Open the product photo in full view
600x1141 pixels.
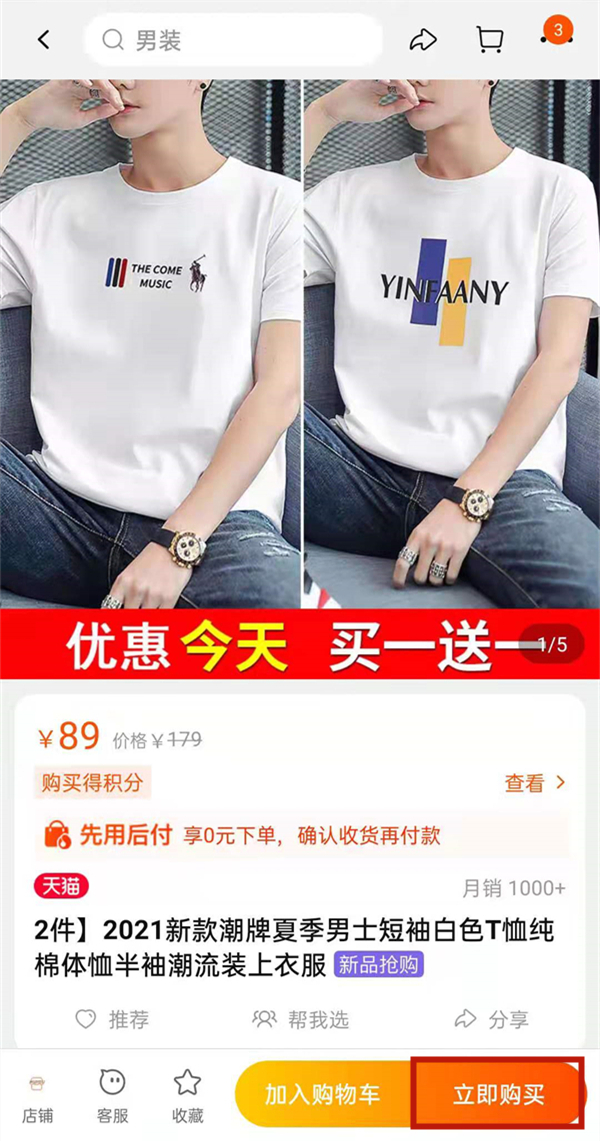pyautogui.click(x=300, y=340)
